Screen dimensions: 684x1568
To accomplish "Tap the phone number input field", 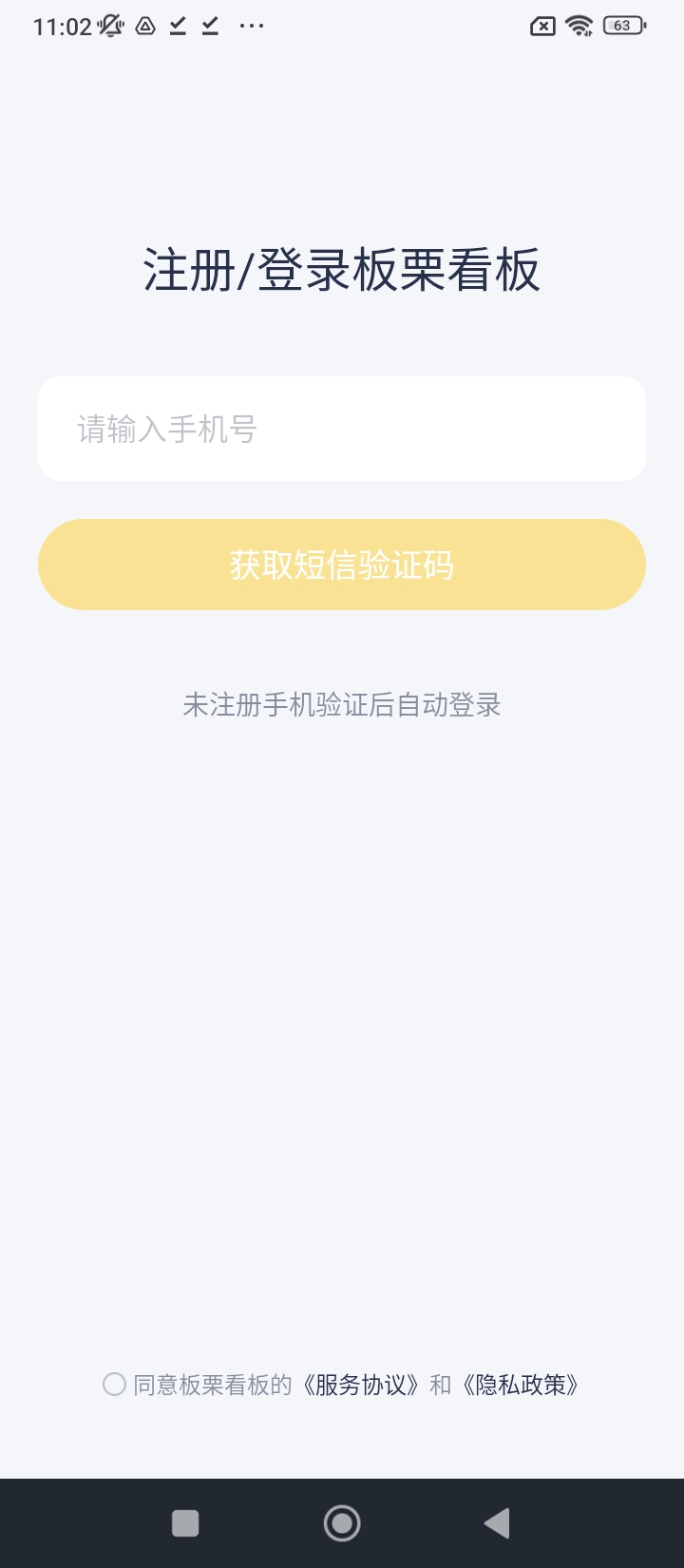I will click(x=342, y=429).
